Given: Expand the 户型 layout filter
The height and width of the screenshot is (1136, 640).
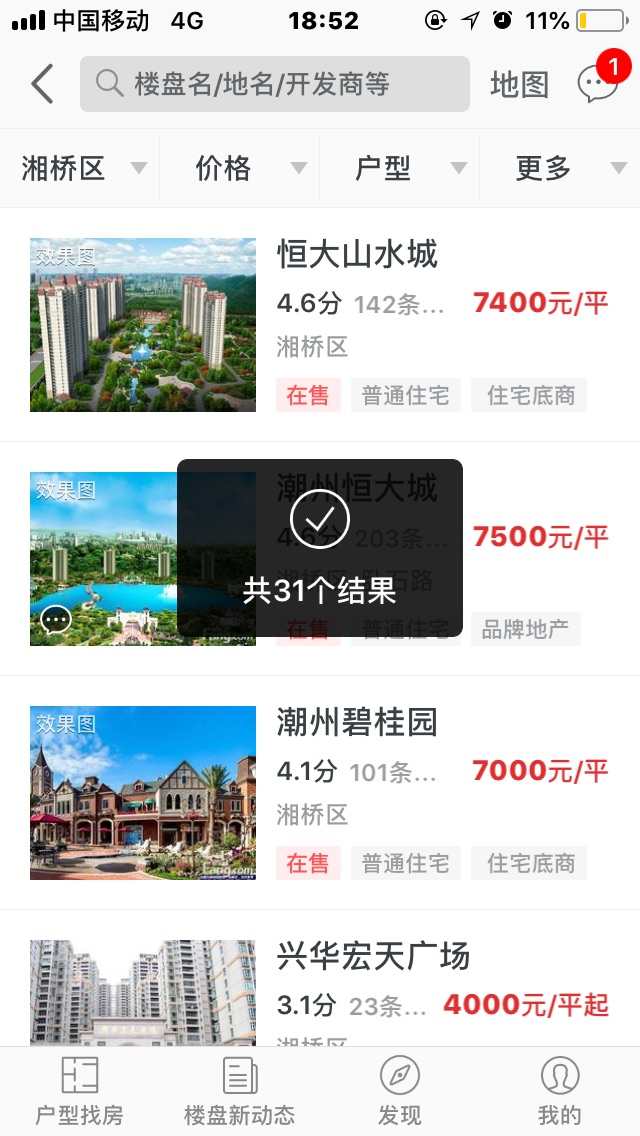Looking at the screenshot, I should pyautogui.click(x=400, y=168).
